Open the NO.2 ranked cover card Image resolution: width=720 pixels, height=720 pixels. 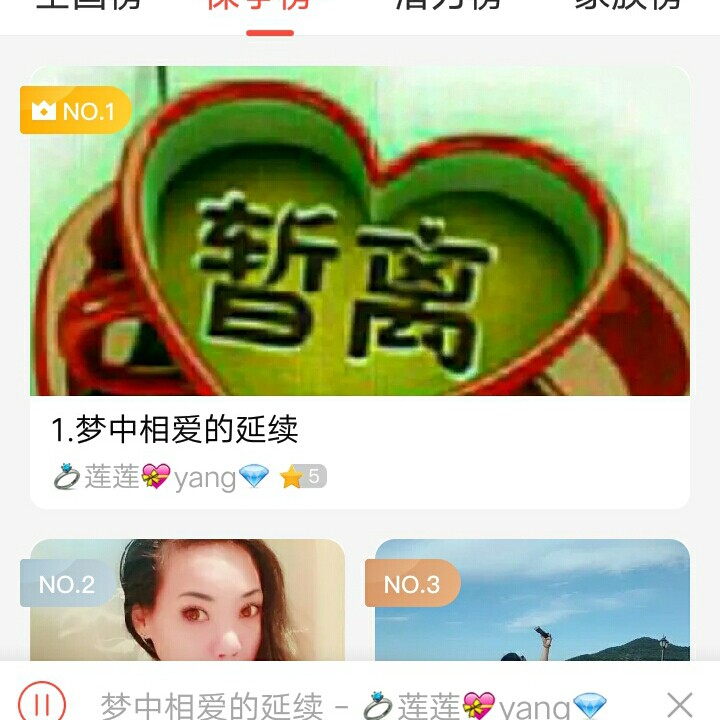[x=187, y=600]
